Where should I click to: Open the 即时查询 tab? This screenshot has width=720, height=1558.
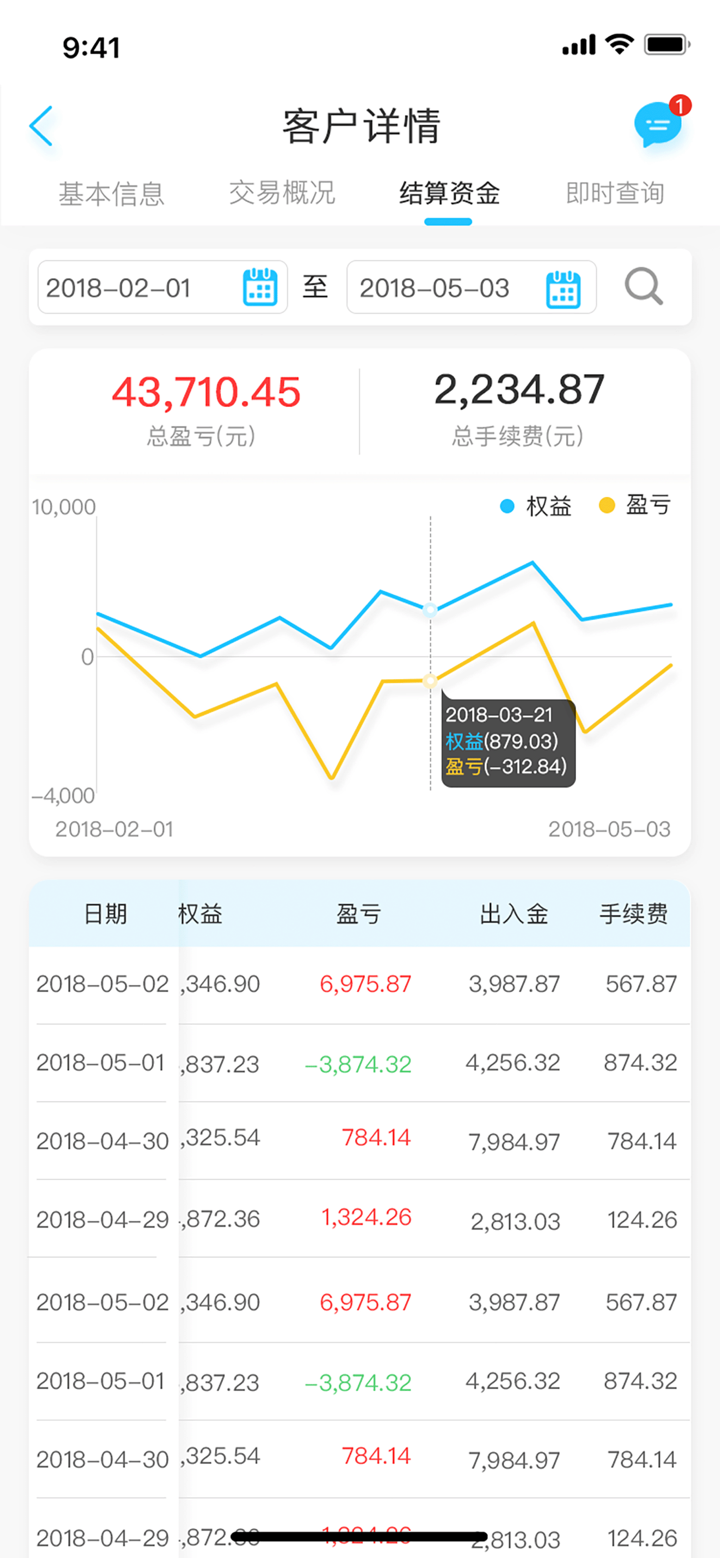point(615,193)
